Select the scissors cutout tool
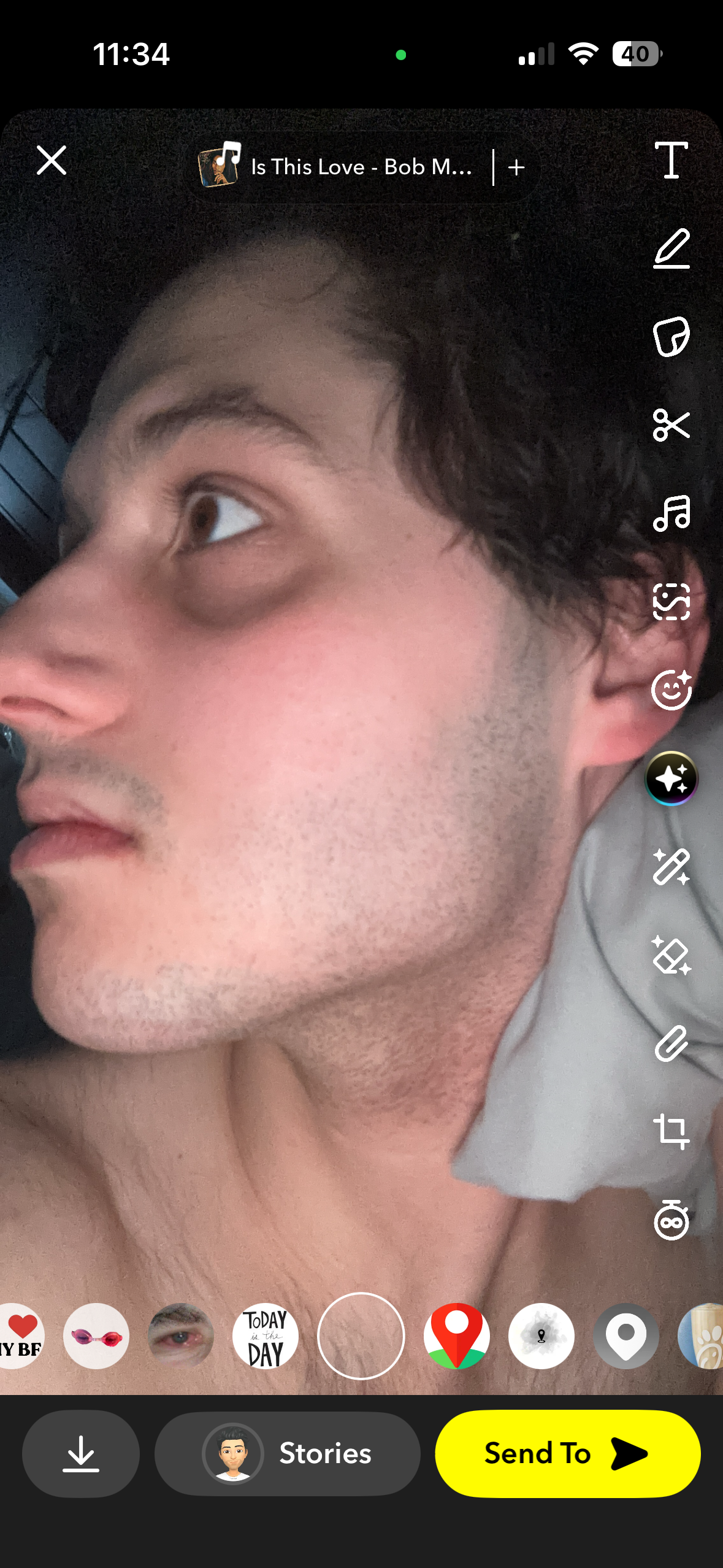 [x=671, y=425]
